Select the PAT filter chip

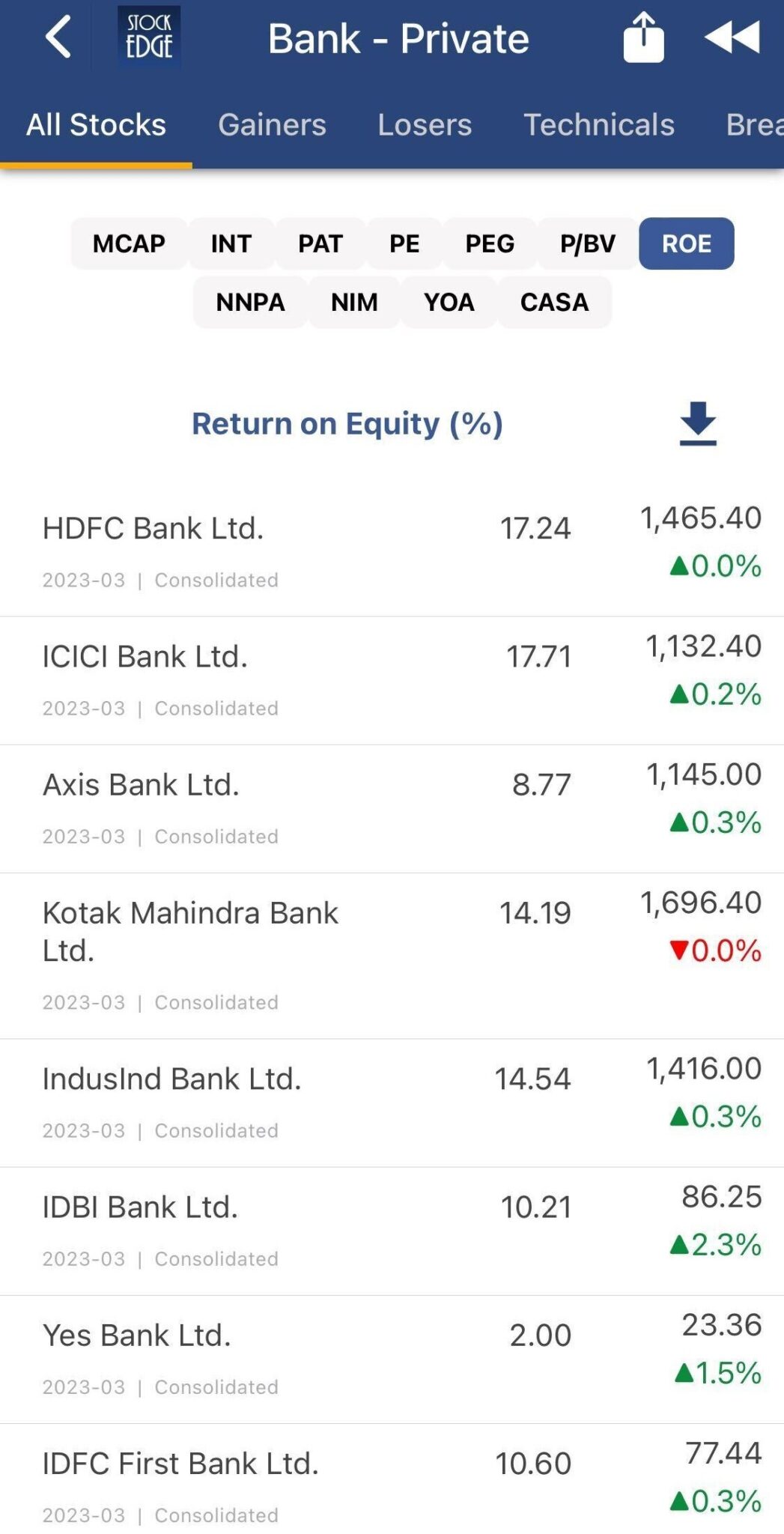[320, 243]
